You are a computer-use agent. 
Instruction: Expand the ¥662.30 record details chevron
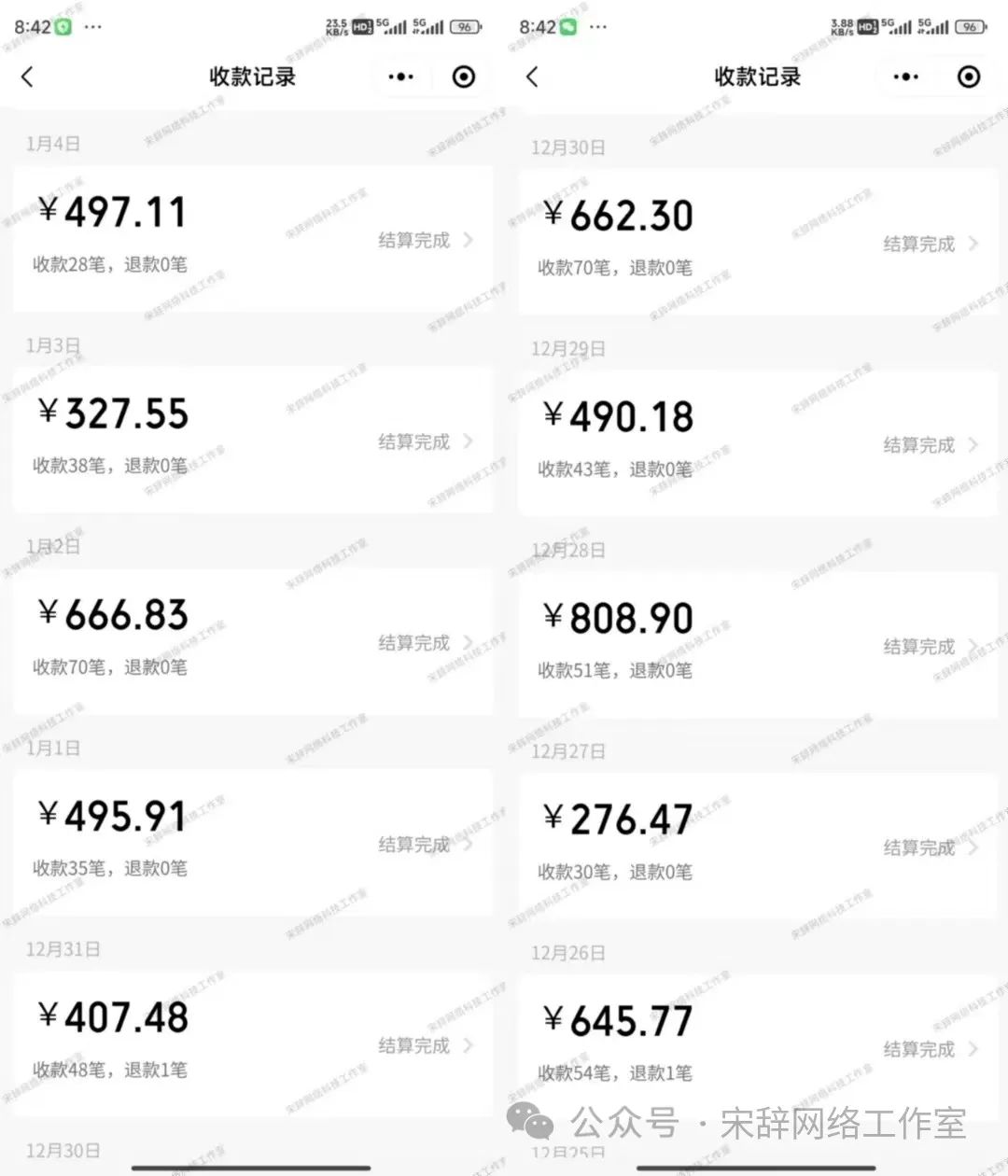(x=973, y=245)
